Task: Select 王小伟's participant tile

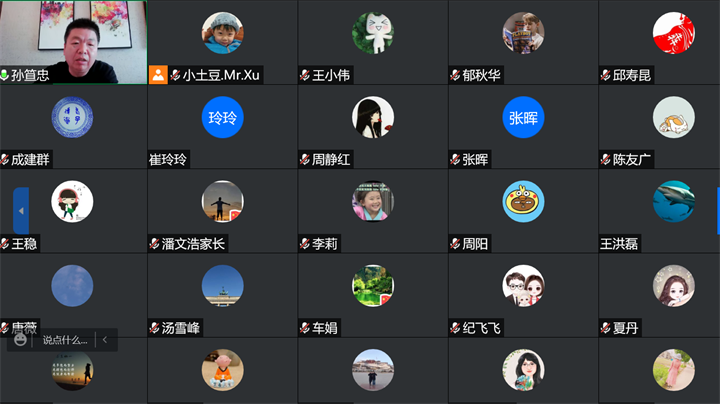Action: click(x=372, y=42)
